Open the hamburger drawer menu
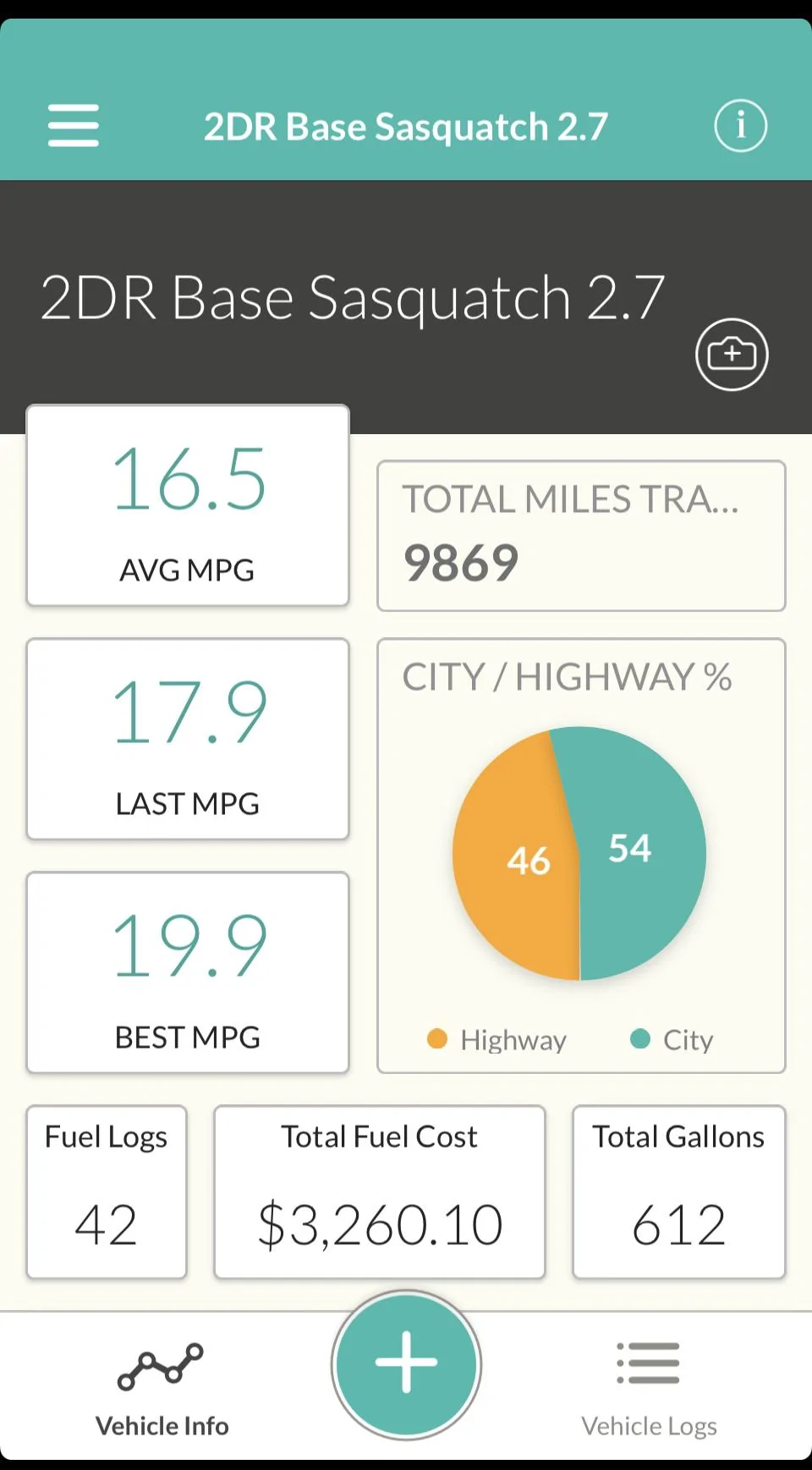The image size is (812, 1470). (x=74, y=125)
